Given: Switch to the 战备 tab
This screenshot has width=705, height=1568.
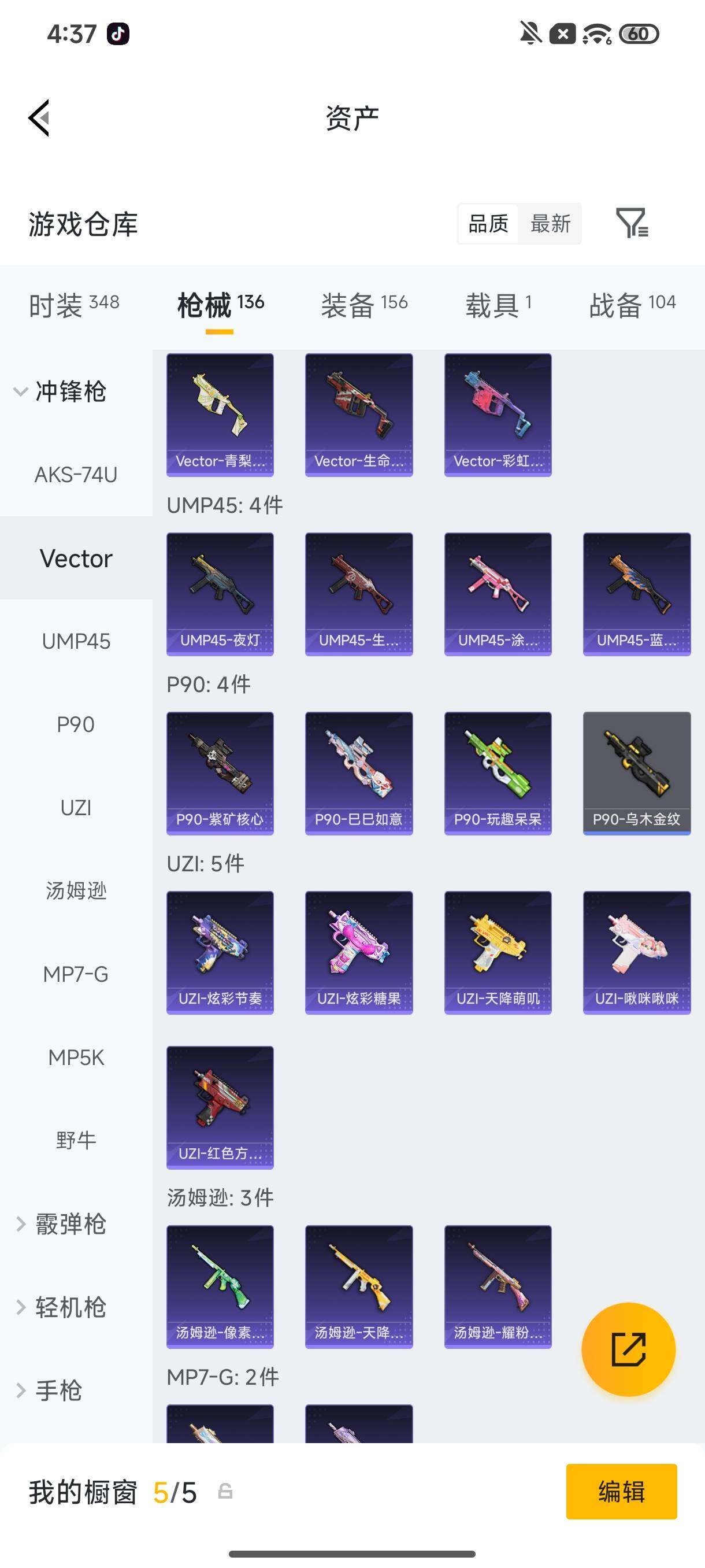Looking at the screenshot, I should [632, 304].
